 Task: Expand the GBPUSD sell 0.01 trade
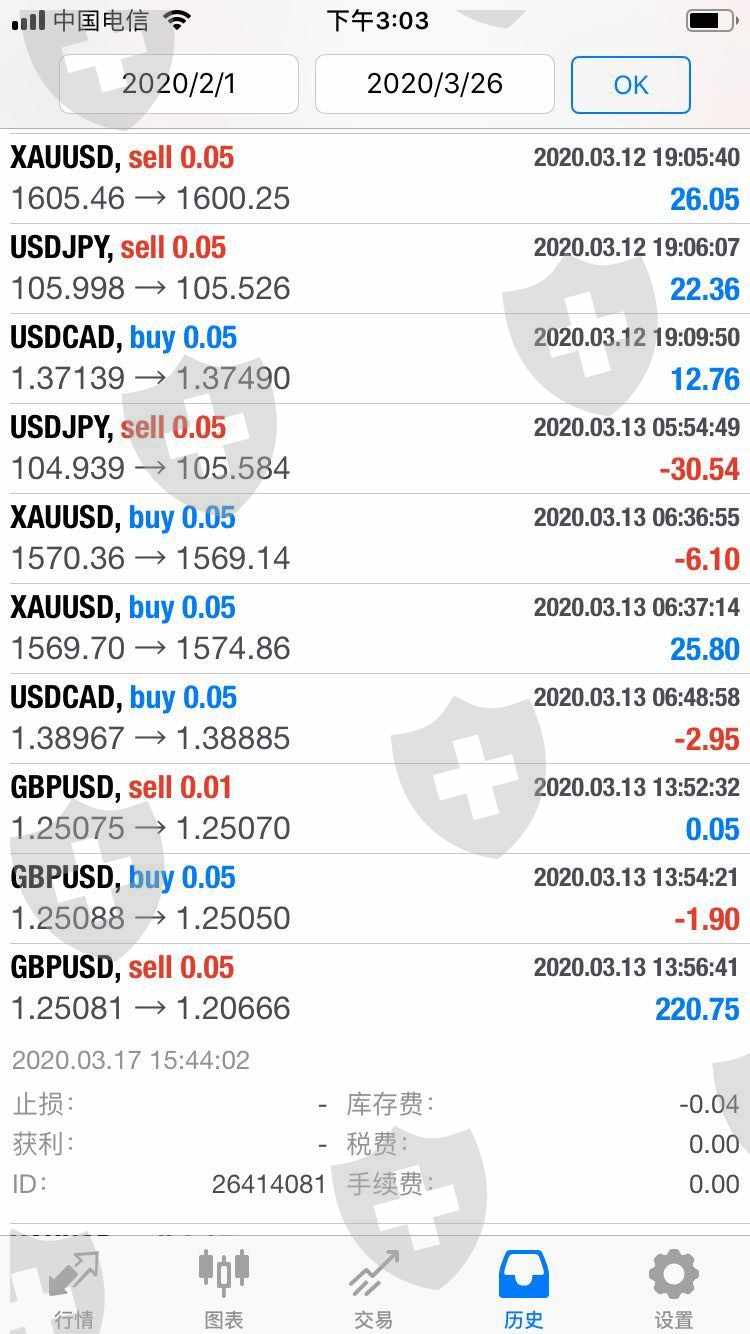point(375,808)
